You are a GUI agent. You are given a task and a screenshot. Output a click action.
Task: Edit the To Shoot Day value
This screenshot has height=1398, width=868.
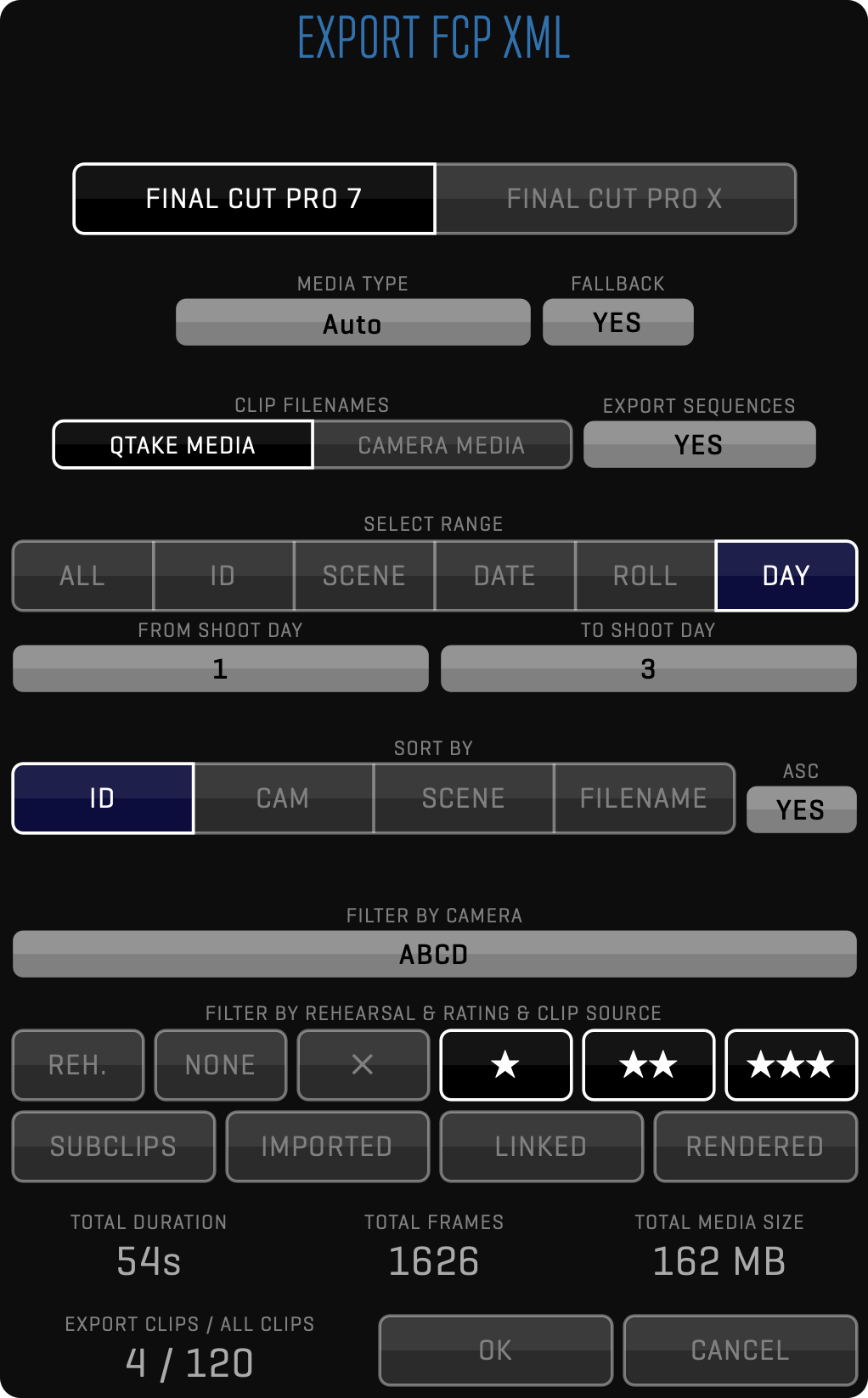648,668
